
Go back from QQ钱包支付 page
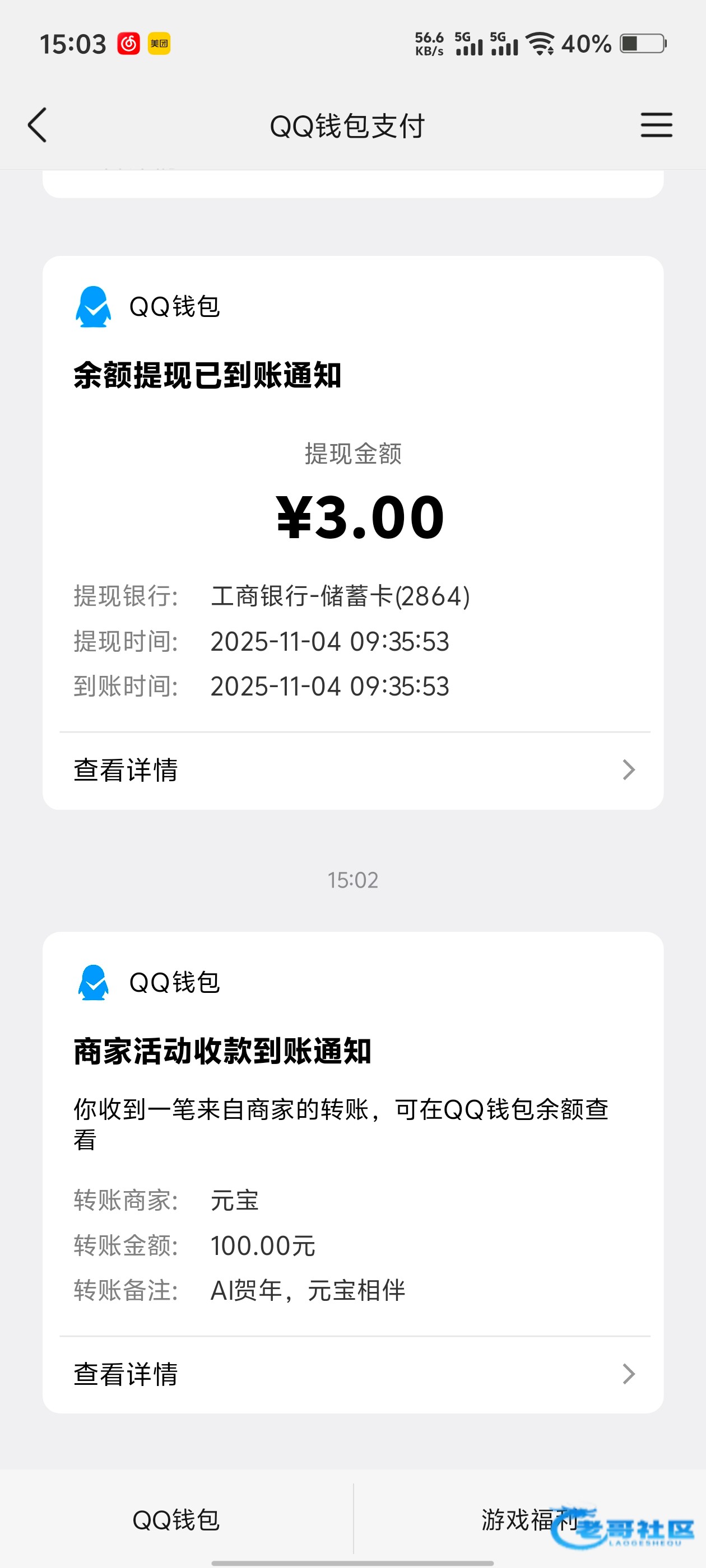pyautogui.click(x=38, y=125)
